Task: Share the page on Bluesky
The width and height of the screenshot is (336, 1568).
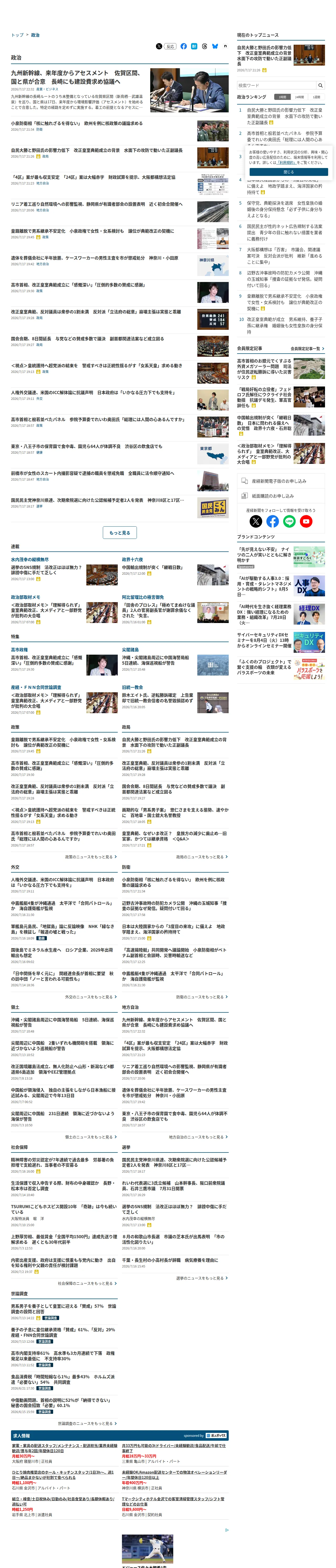Action: pyautogui.click(x=215, y=46)
